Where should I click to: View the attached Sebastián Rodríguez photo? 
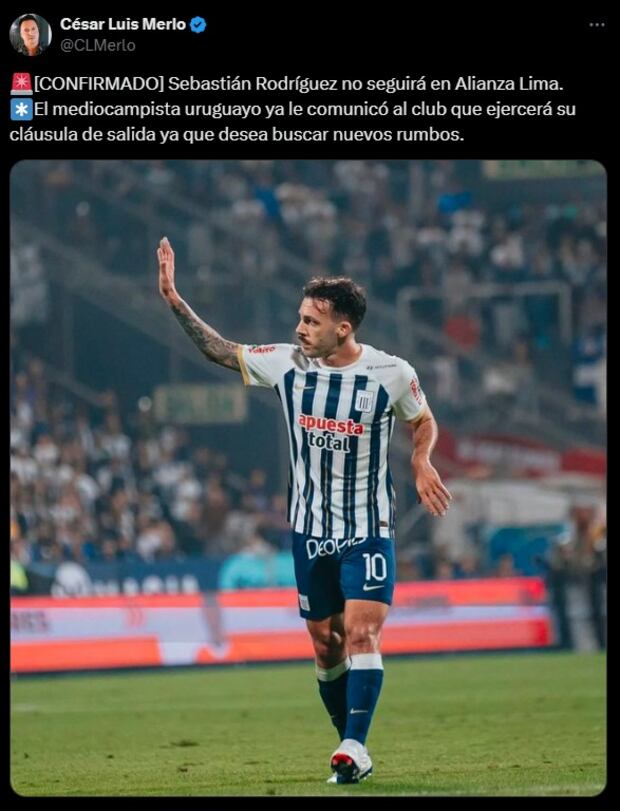(x=308, y=478)
